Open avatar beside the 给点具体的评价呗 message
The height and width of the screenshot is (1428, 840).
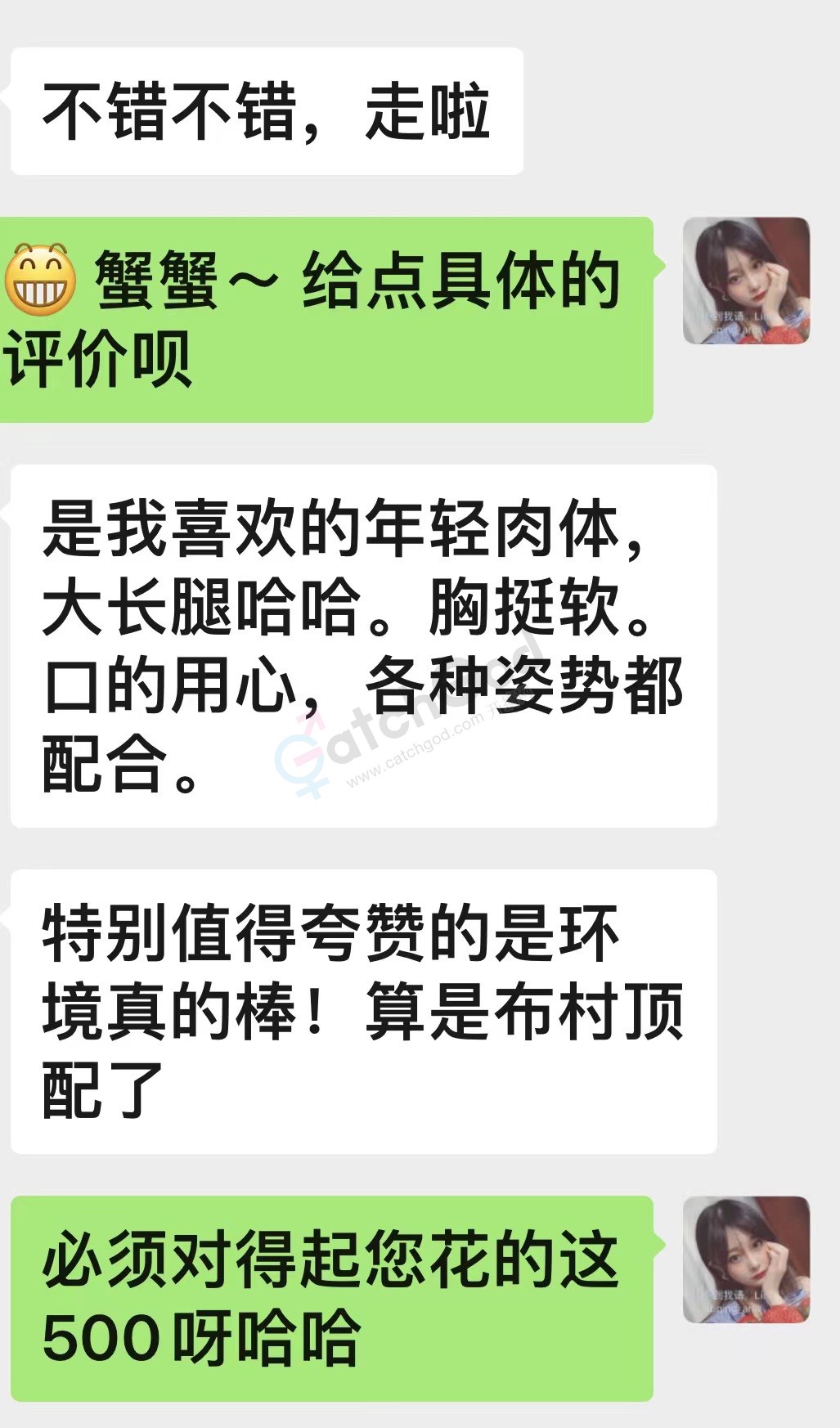tap(746, 281)
